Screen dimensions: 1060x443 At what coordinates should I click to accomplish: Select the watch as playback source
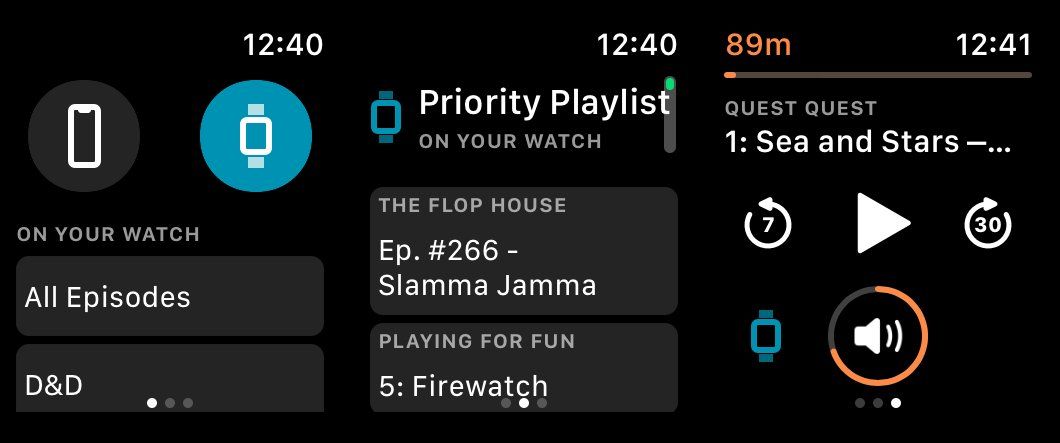256,134
